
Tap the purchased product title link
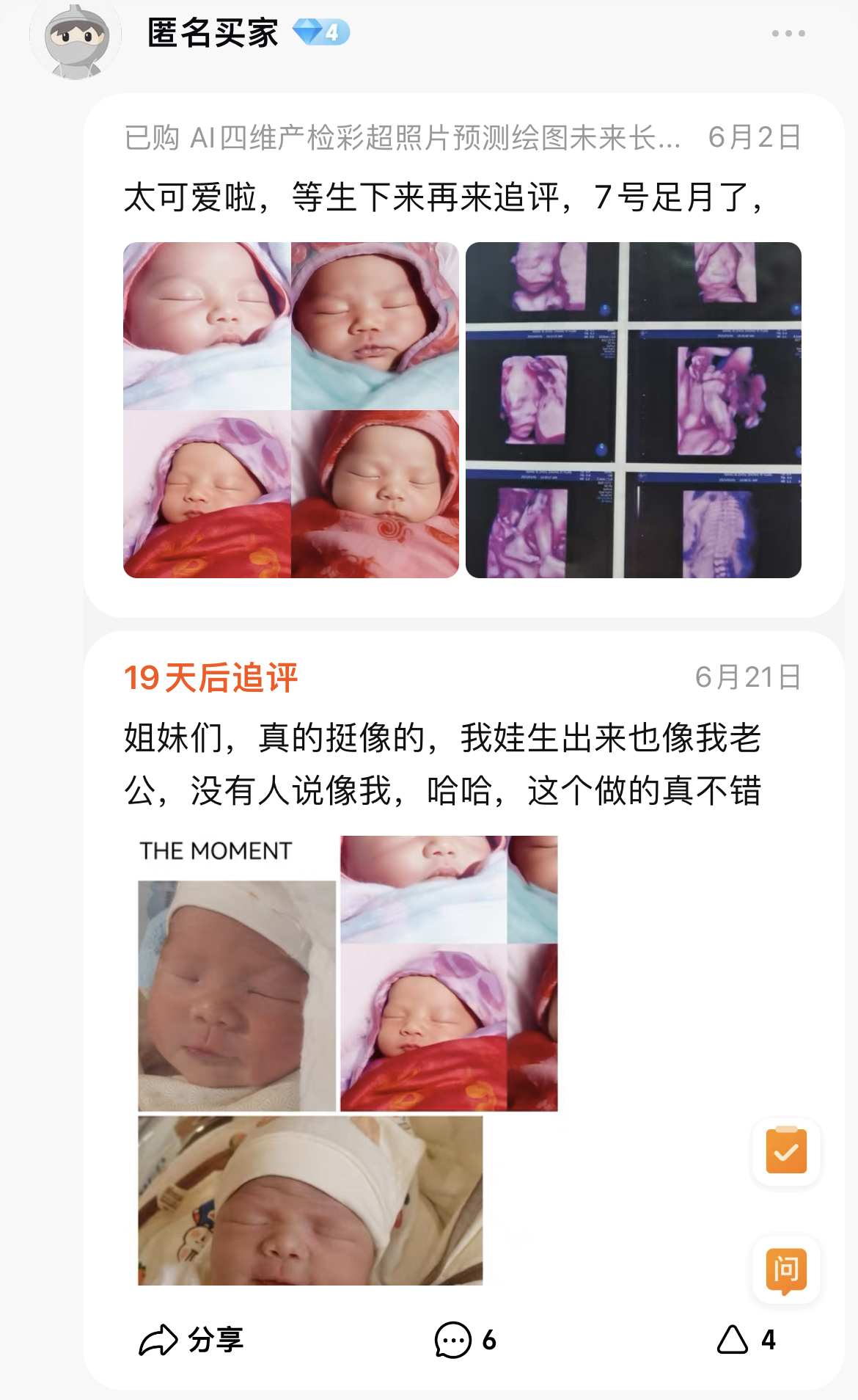tap(403, 137)
